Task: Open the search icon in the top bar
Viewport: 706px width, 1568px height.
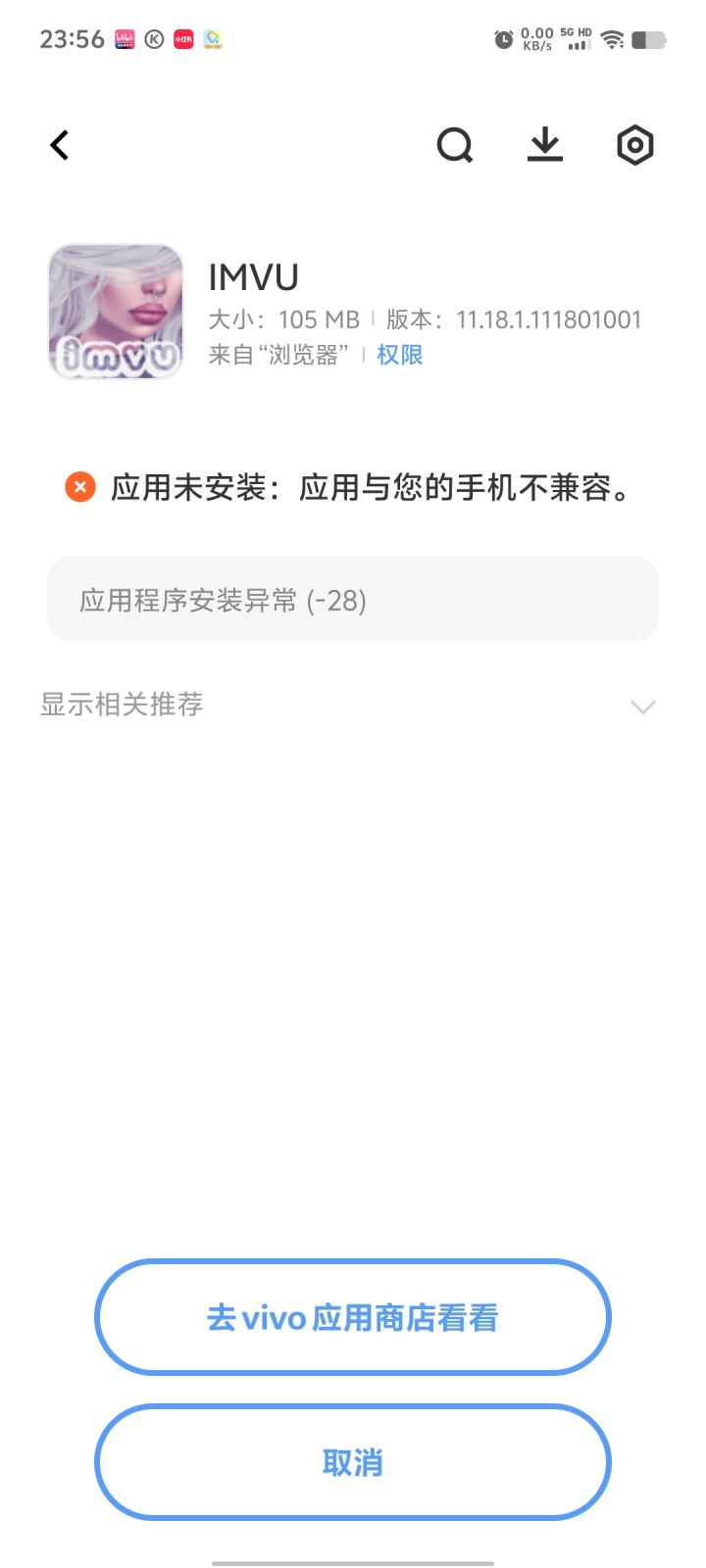Action: tap(455, 145)
